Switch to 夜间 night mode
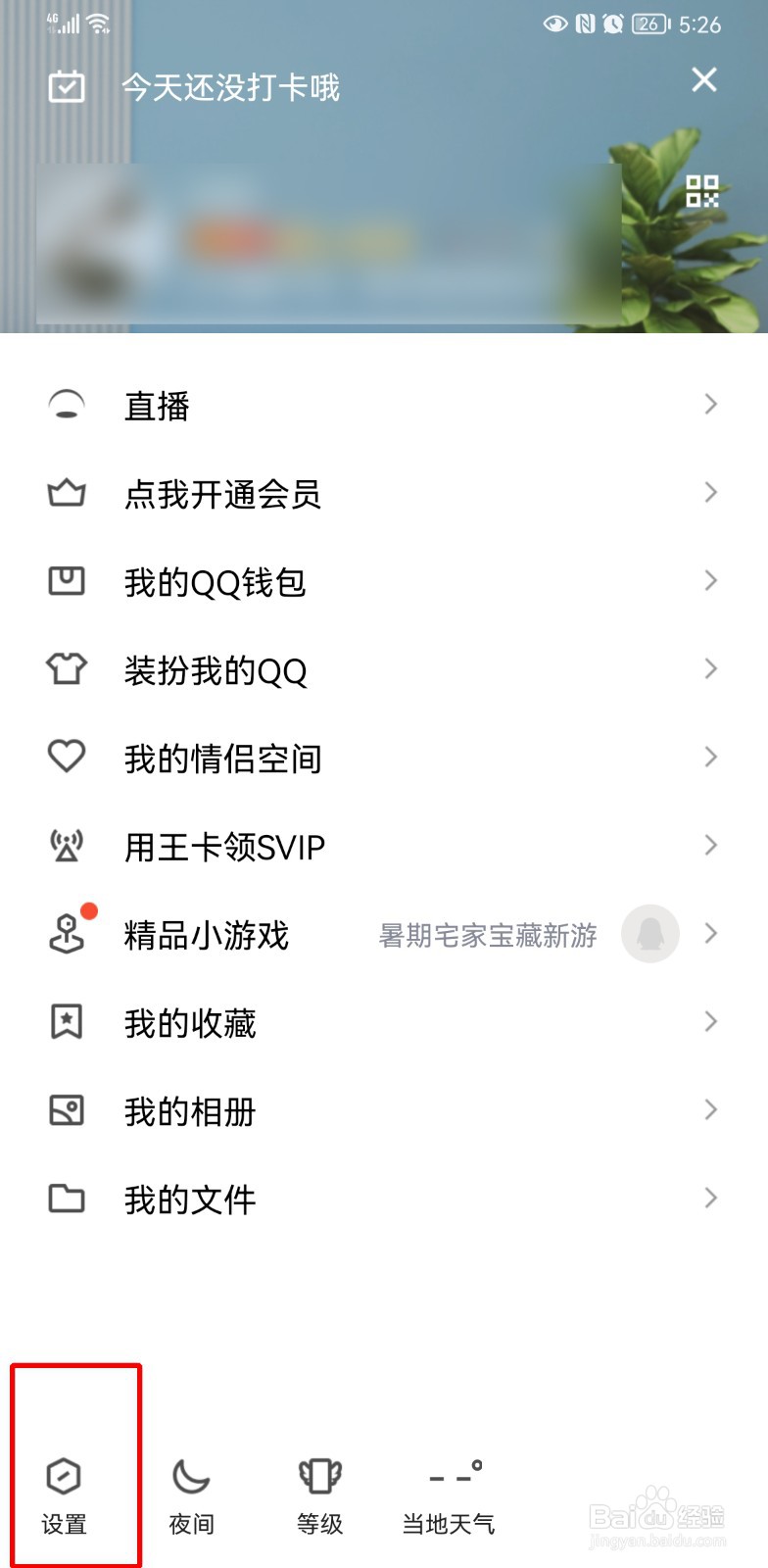768x1568 pixels. [191, 1494]
